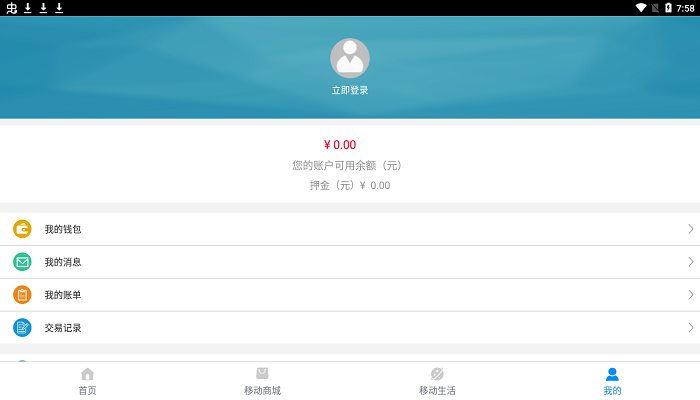Tap 立即登录 login text
The height and width of the screenshot is (400, 700).
tap(350, 90)
